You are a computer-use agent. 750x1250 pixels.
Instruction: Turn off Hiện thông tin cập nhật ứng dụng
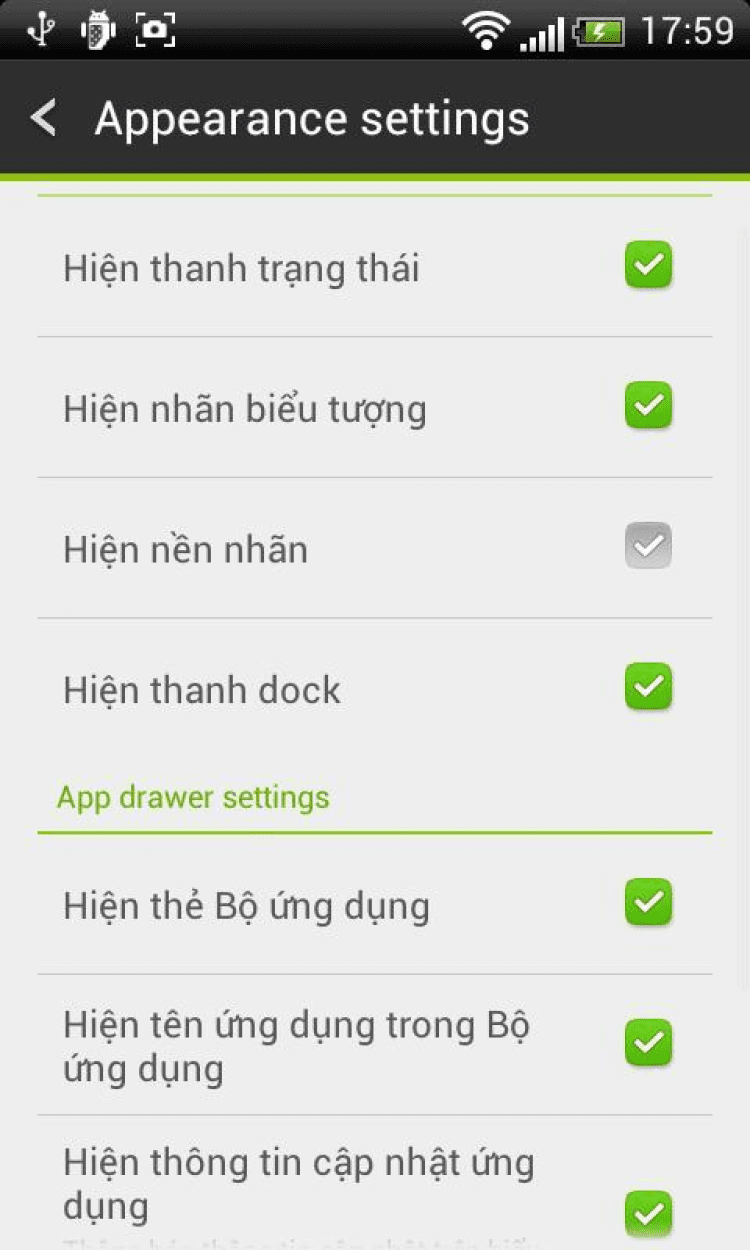[x=648, y=1212]
